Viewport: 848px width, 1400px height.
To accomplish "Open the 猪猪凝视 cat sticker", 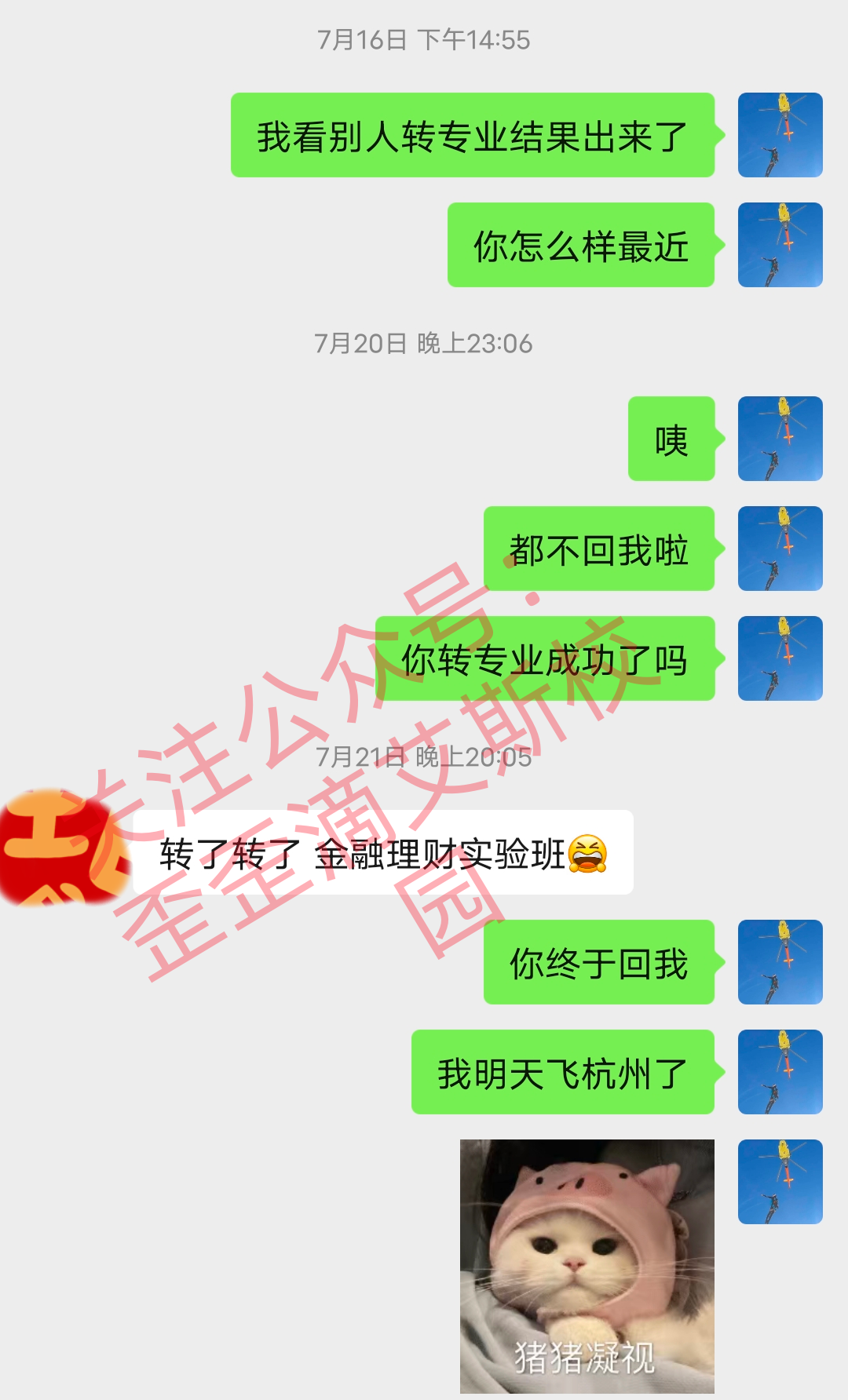I will [x=587, y=1266].
